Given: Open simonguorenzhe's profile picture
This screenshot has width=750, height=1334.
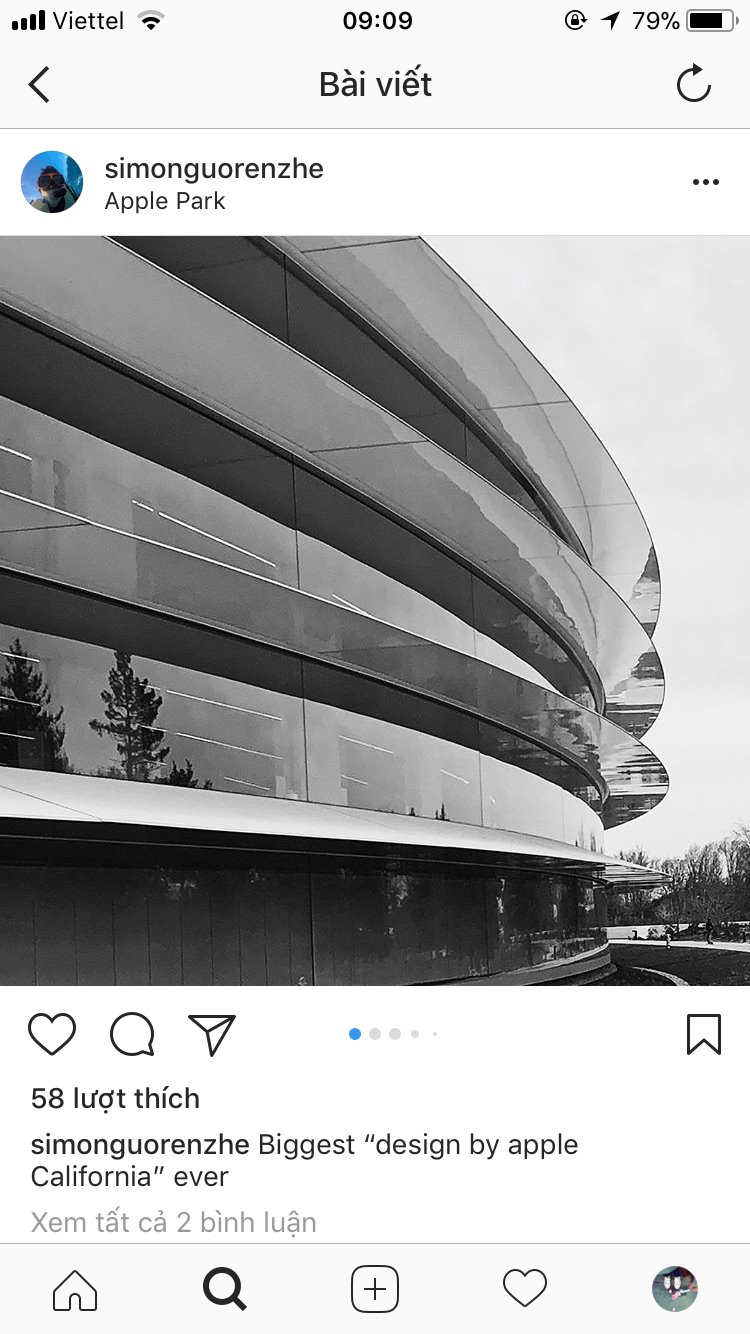Looking at the screenshot, I should [x=52, y=182].
